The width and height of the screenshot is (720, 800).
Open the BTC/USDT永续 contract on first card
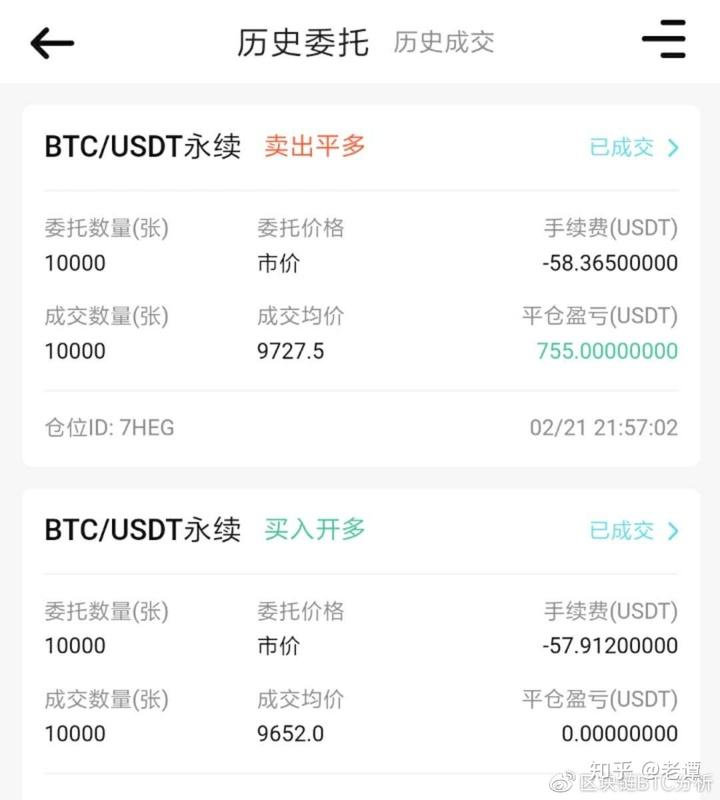point(143,147)
